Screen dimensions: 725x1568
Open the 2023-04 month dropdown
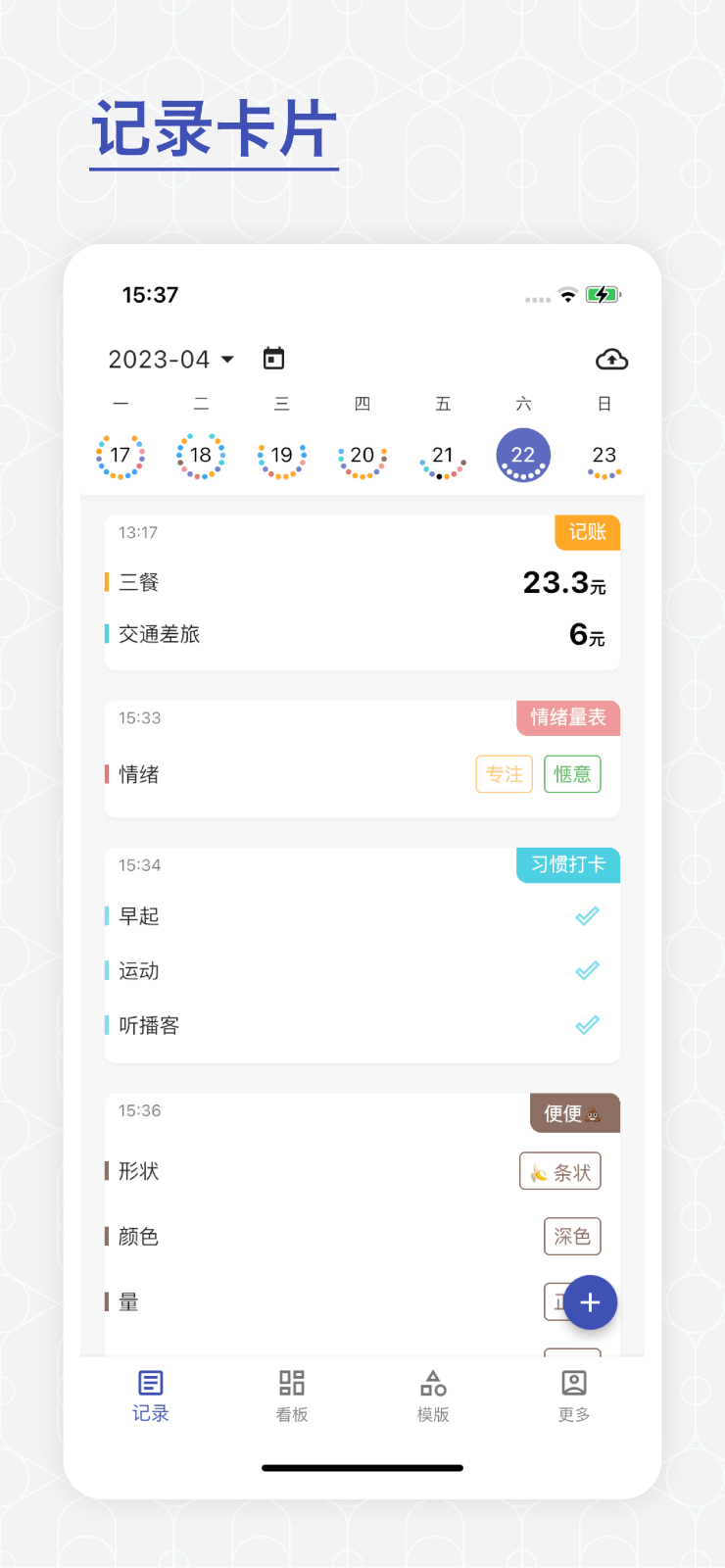171,359
